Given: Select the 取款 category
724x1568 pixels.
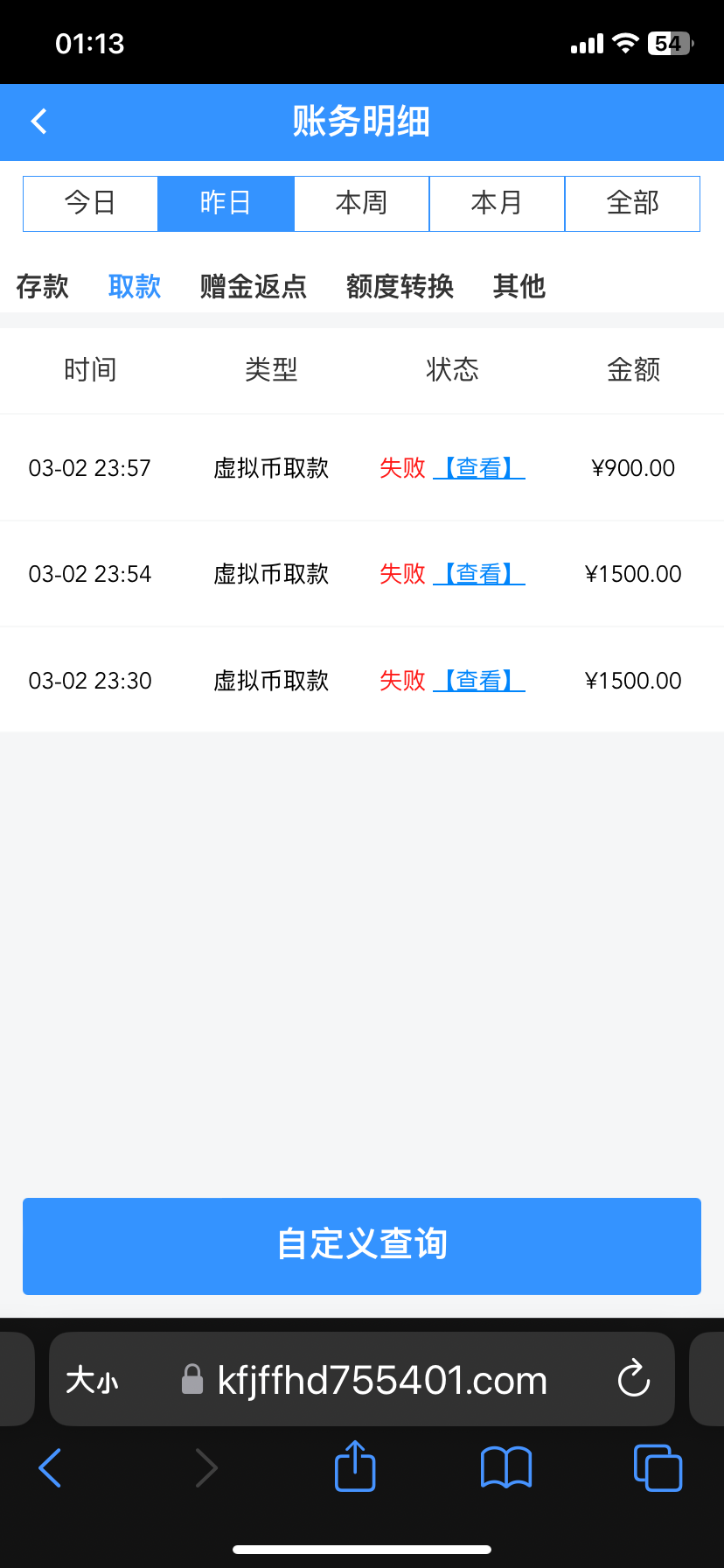Looking at the screenshot, I should click(x=135, y=286).
